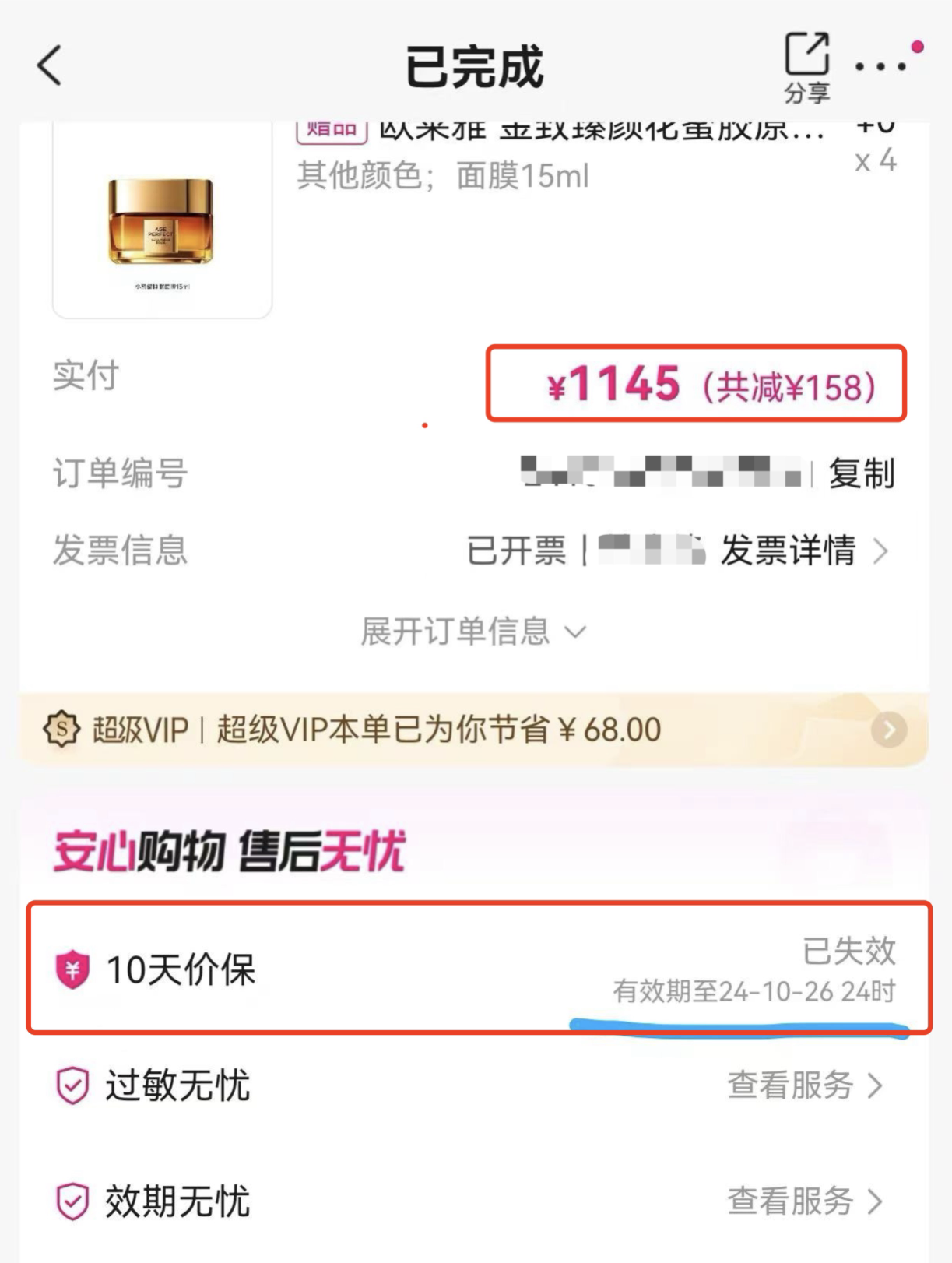This screenshot has height=1263, width=952.
Task: Share this order via 分享
Action: tap(806, 68)
